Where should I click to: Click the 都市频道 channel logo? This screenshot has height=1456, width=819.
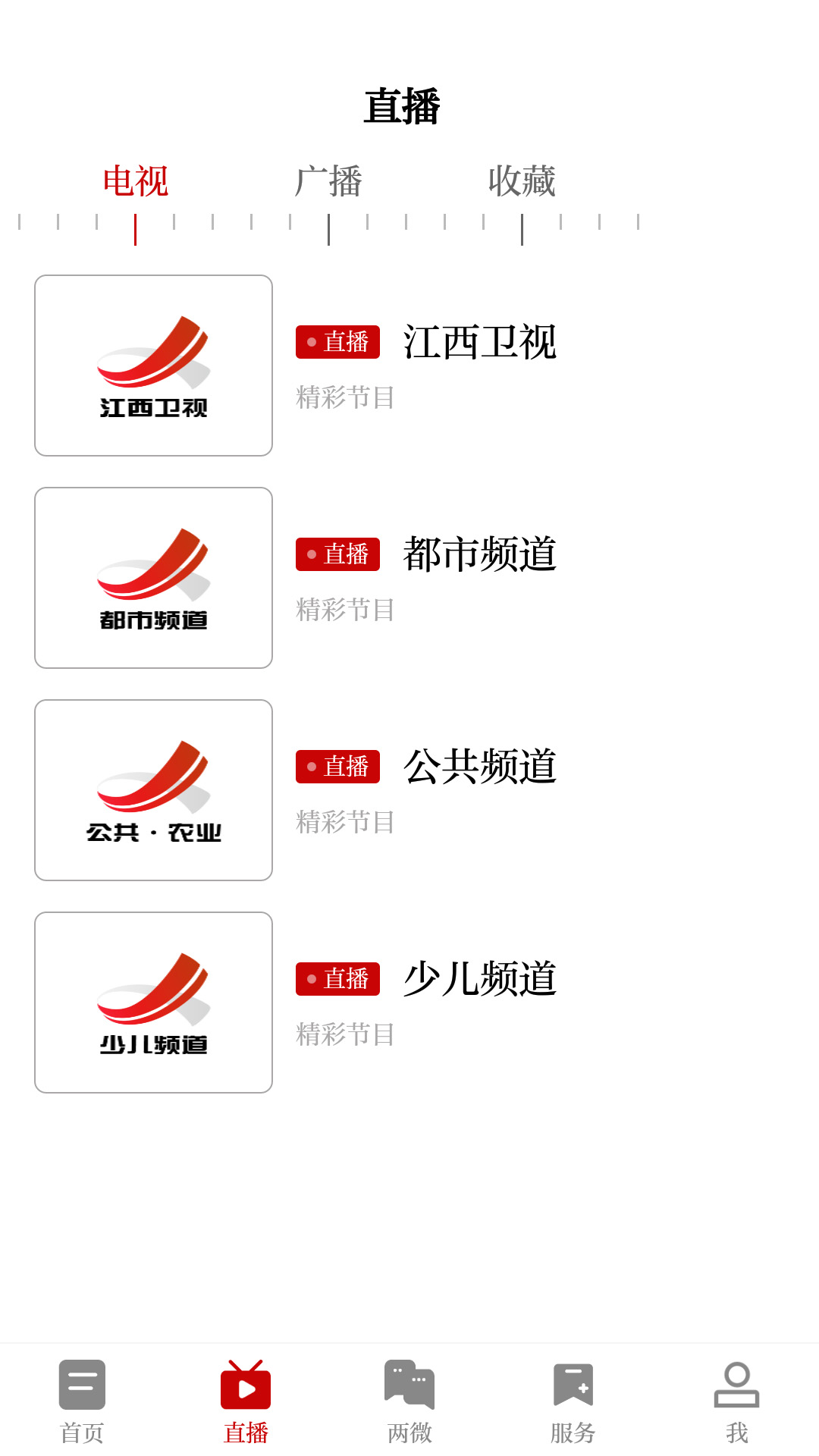153,578
